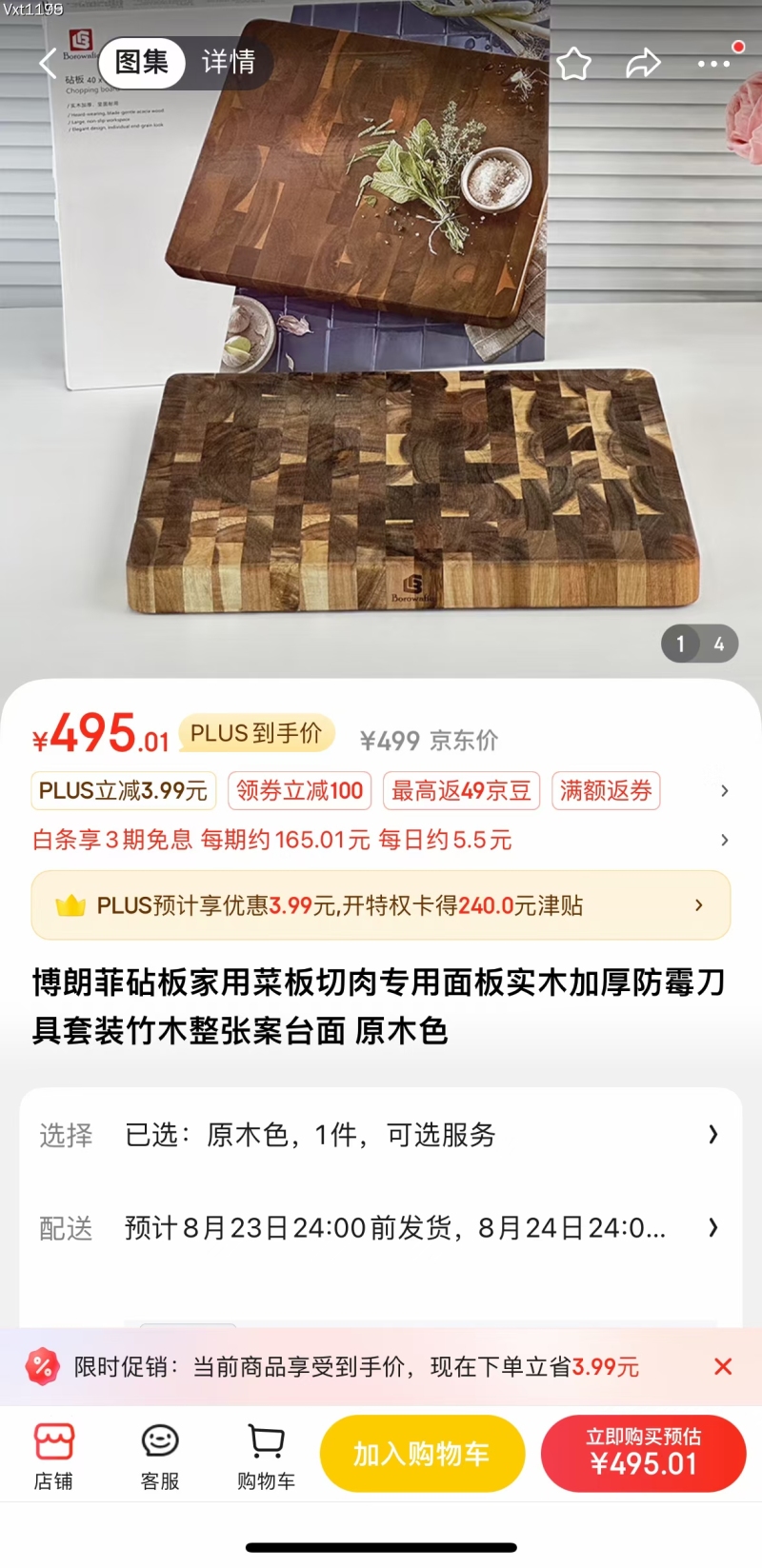
Task: Switch to the 详情 tab
Action: 229,63
